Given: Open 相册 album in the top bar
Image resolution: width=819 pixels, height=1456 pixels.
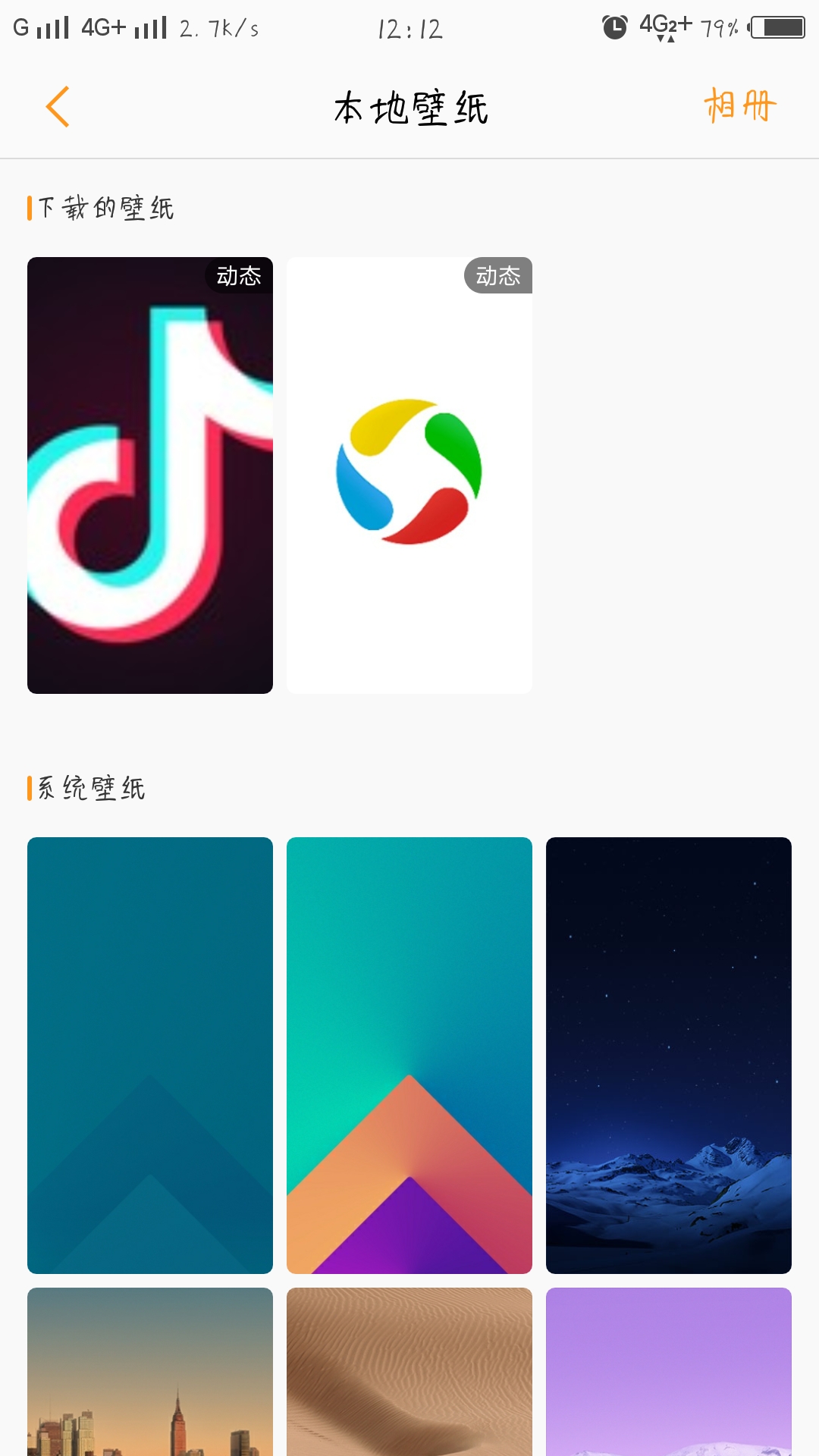Looking at the screenshot, I should coord(739,105).
